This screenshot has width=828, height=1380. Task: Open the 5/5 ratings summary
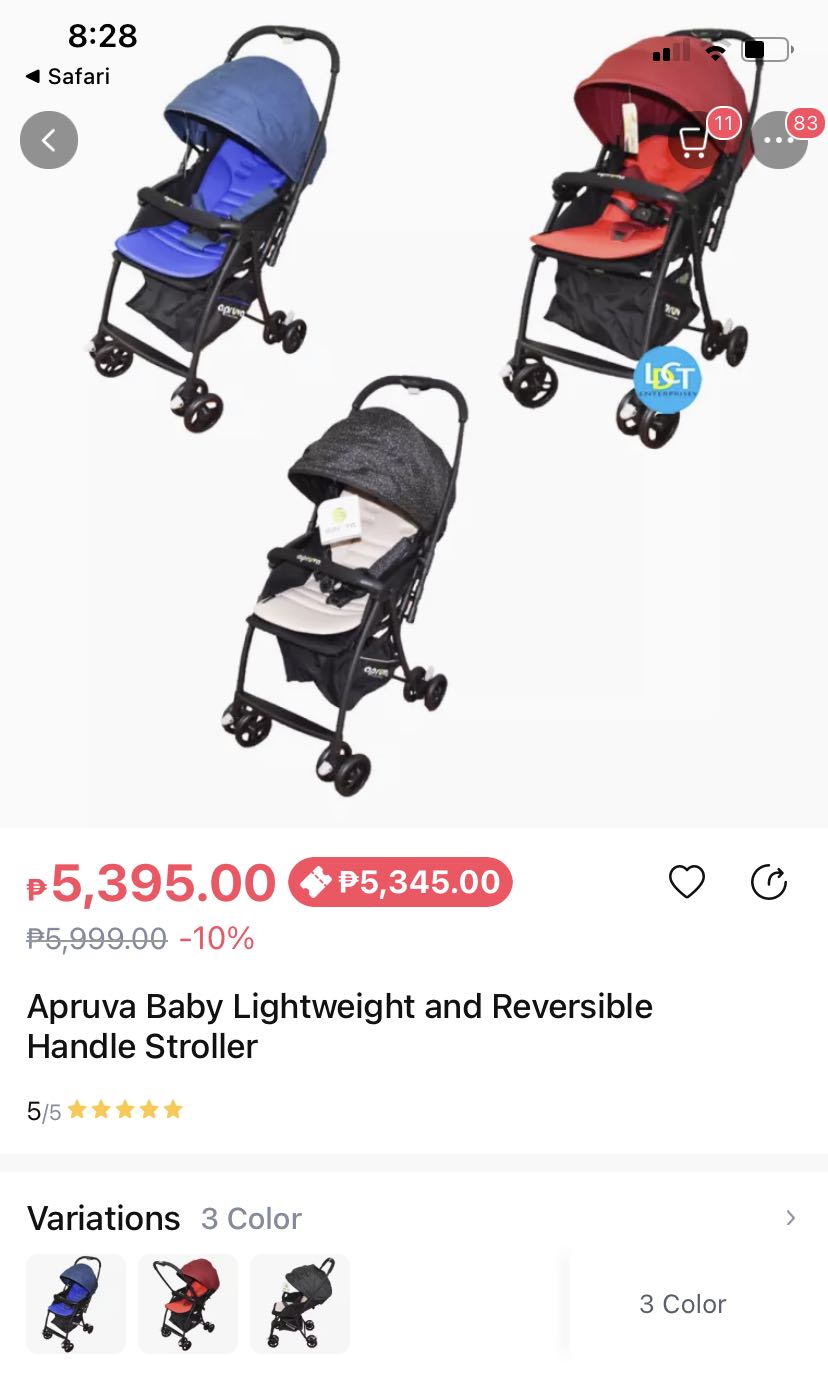pos(40,1108)
